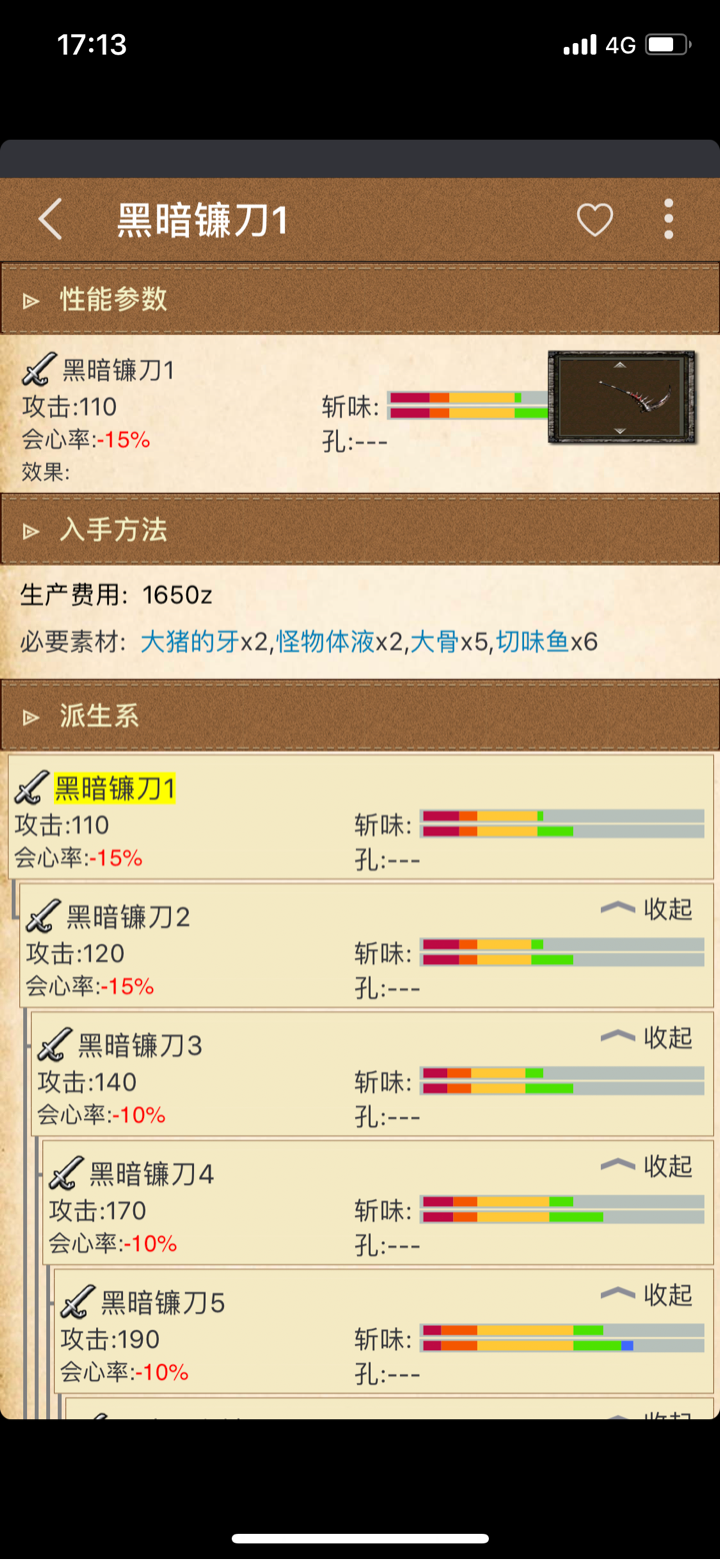Open 黑暗镰刀4 in the derivation tree
The image size is (720, 1560).
tap(151, 1173)
